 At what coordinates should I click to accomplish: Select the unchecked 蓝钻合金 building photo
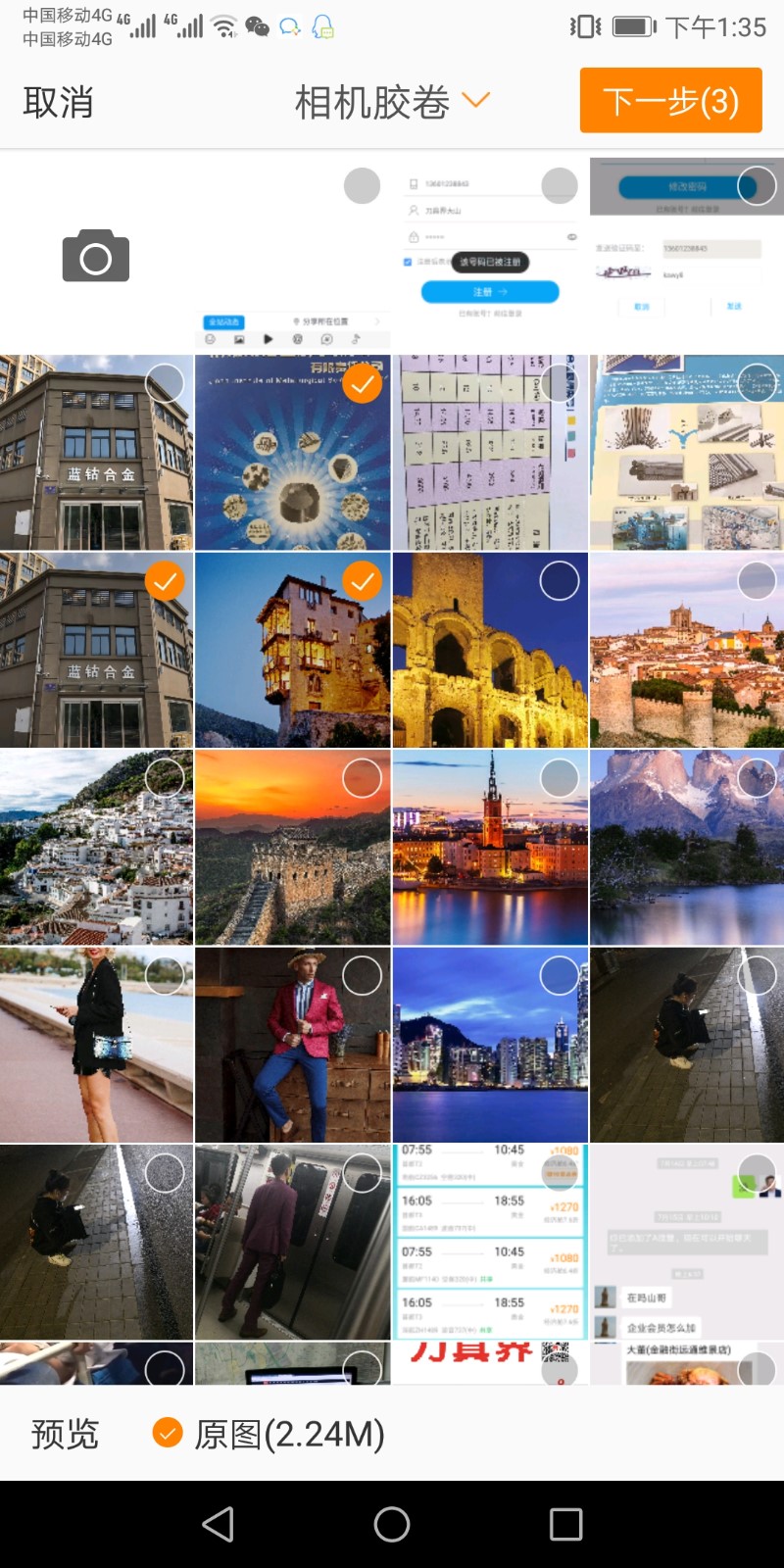click(x=165, y=383)
